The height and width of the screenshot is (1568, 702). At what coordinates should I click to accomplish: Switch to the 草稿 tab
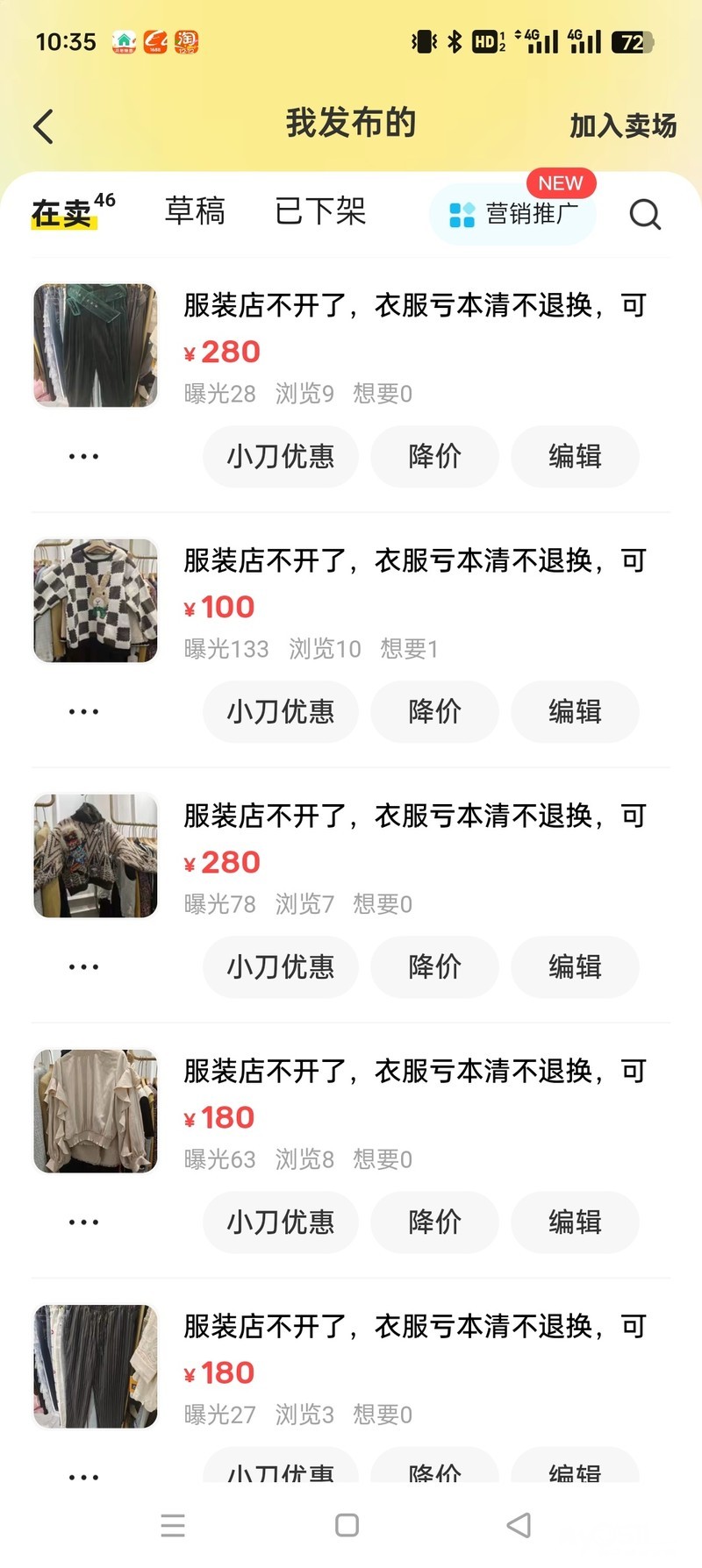click(195, 212)
